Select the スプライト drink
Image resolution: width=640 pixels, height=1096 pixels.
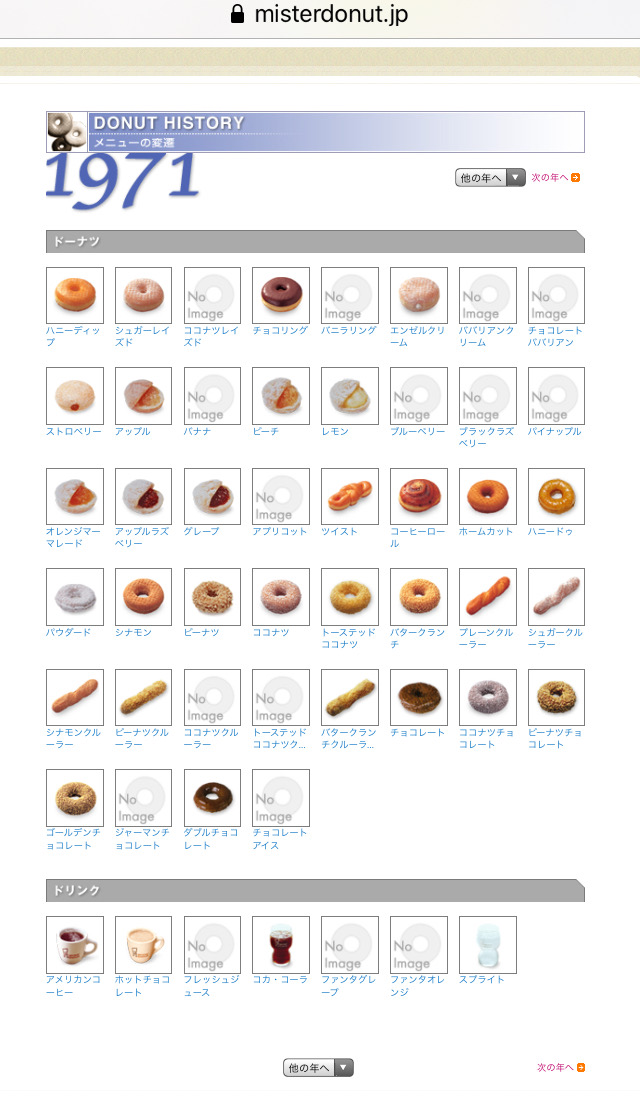pyautogui.click(x=487, y=945)
